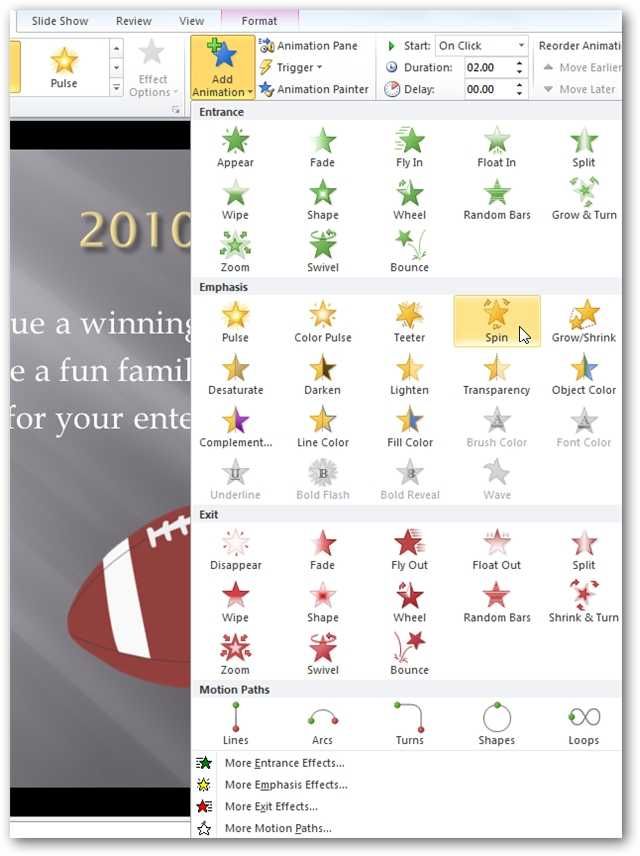Select the Grow/Shrink emphasis effect
The width and height of the screenshot is (640, 856).
[584, 321]
